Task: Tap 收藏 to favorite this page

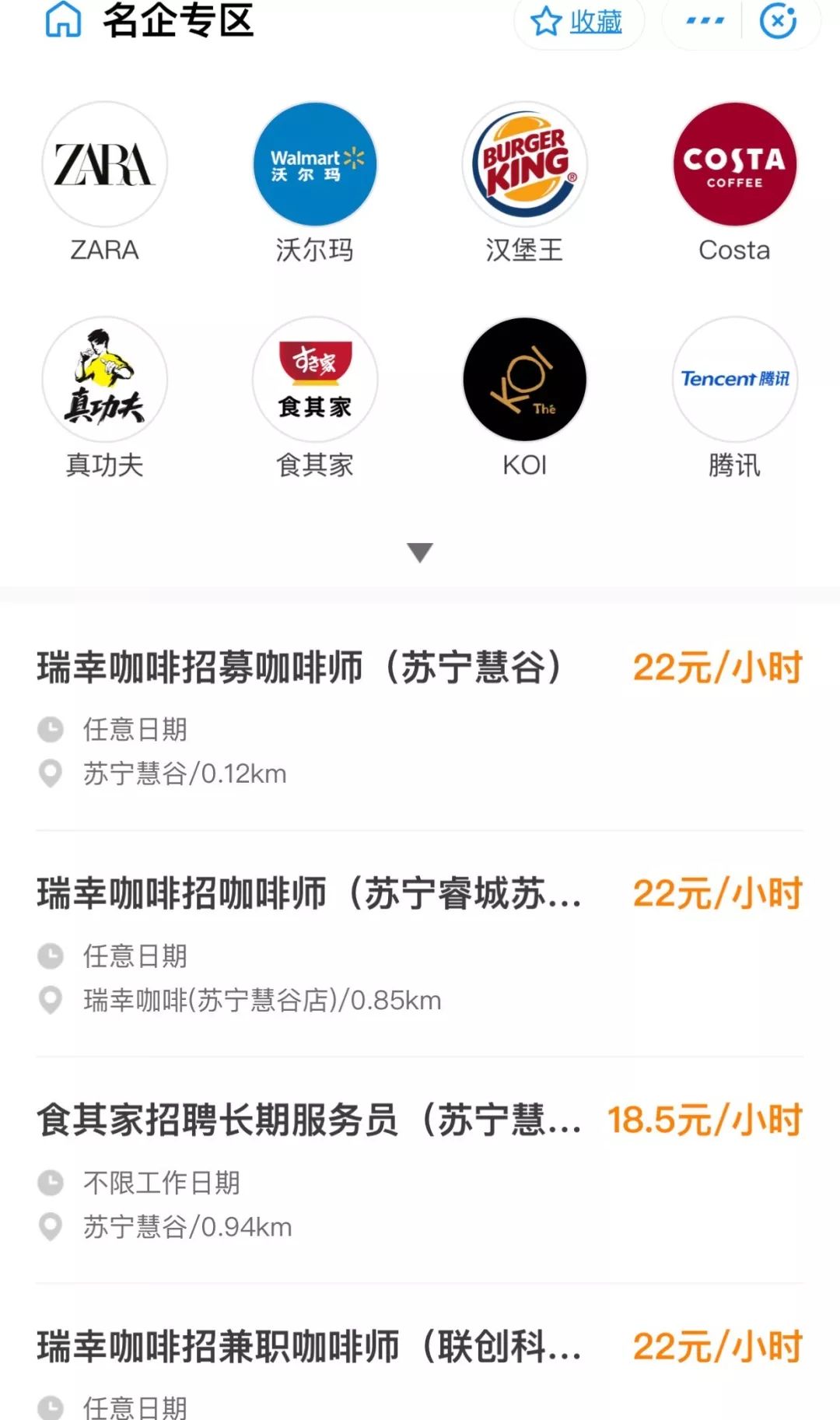Action: pyautogui.click(x=579, y=21)
